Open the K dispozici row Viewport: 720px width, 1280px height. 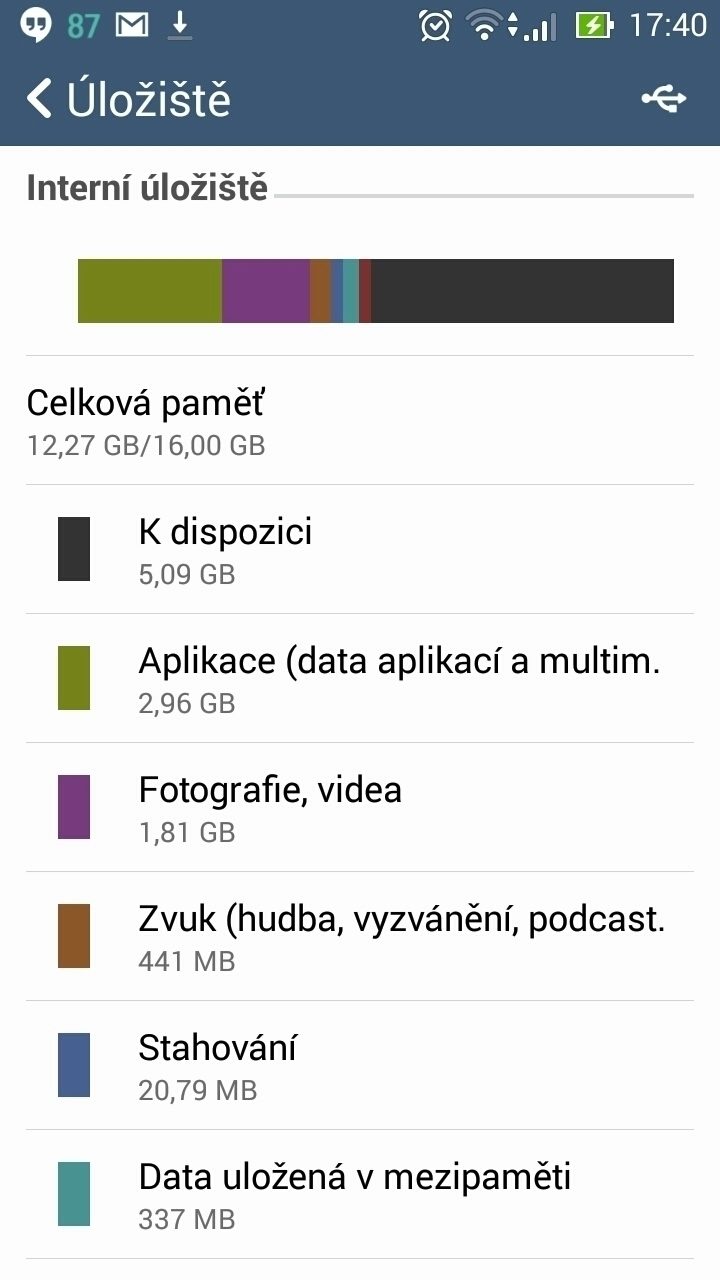coord(360,549)
